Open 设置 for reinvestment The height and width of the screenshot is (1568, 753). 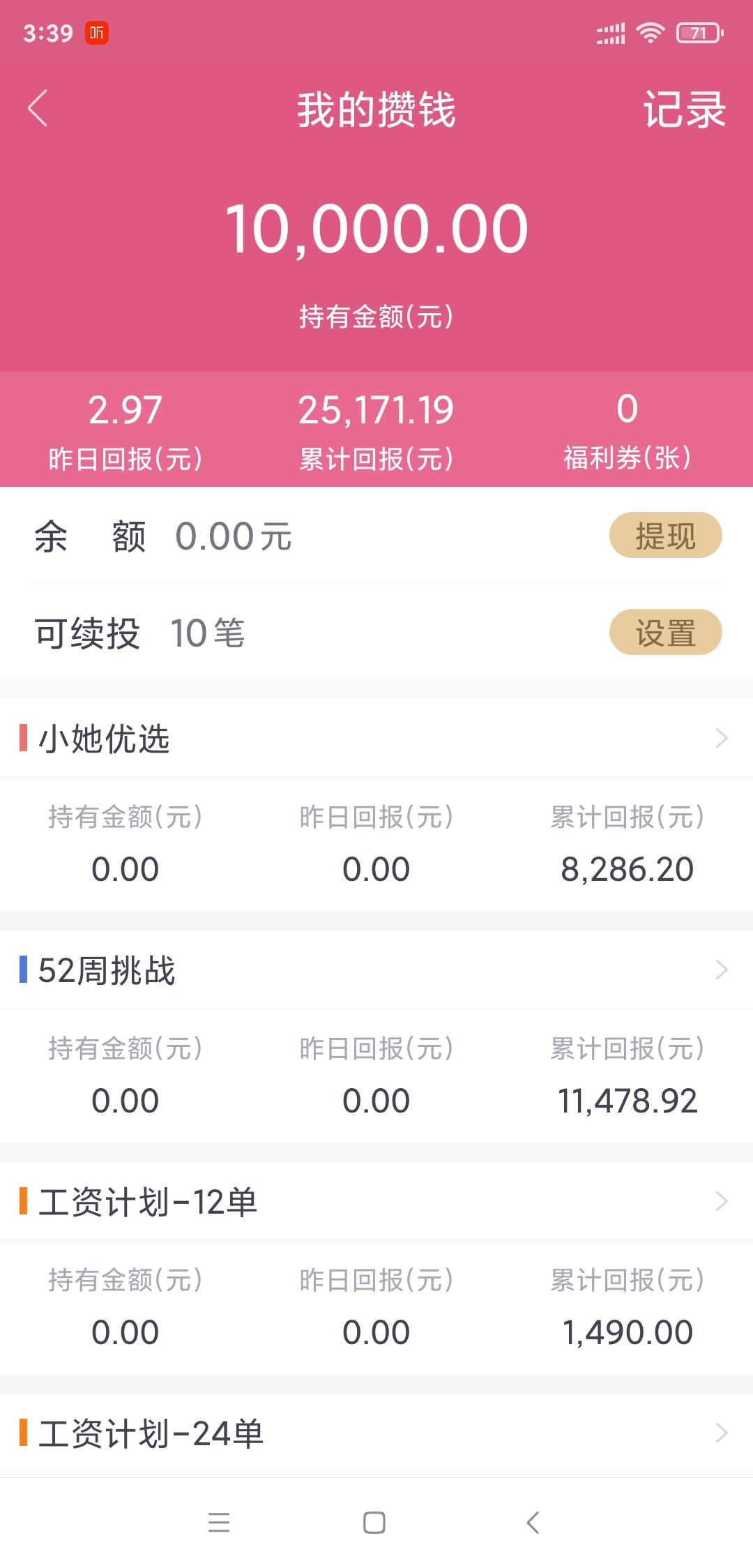pyautogui.click(x=665, y=633)
